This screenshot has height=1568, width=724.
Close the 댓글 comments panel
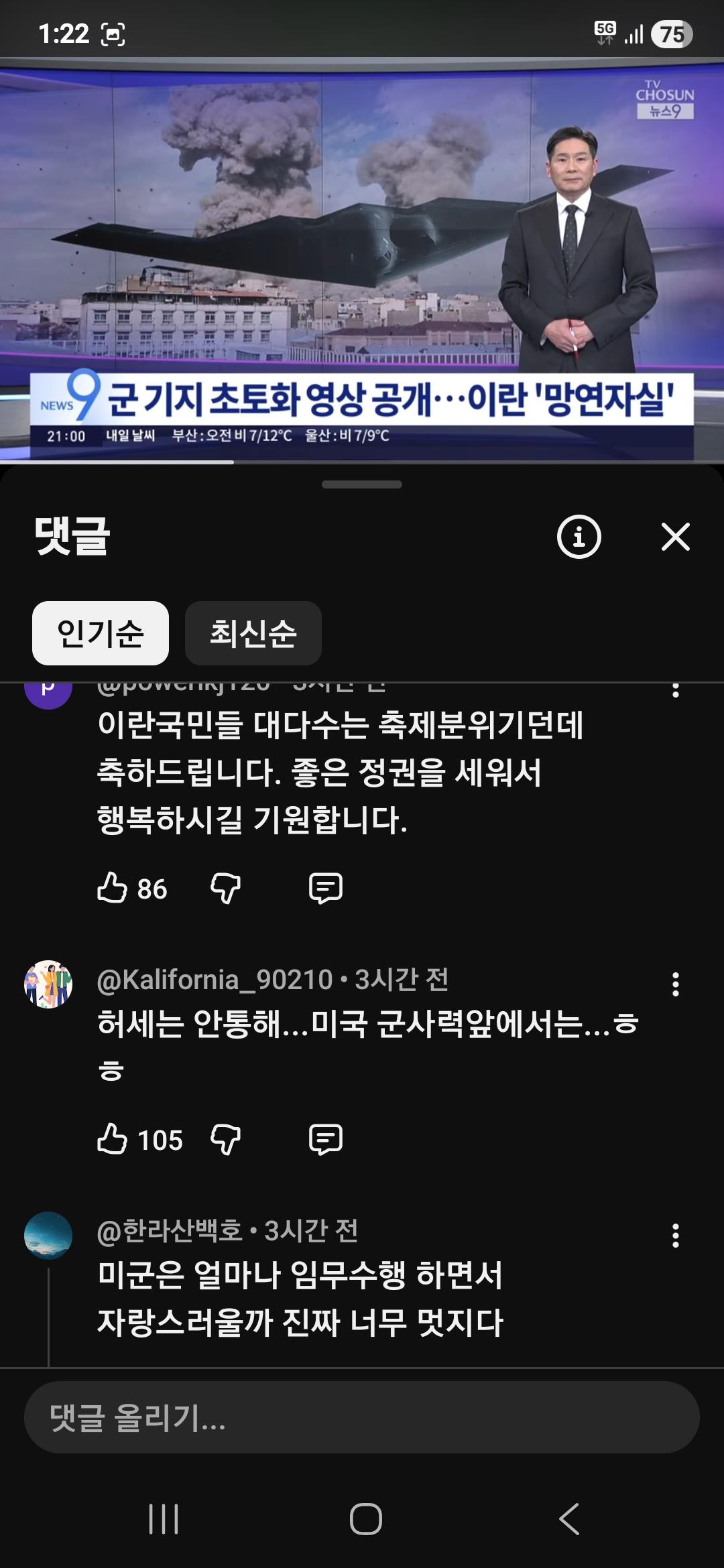pos(676,536)
